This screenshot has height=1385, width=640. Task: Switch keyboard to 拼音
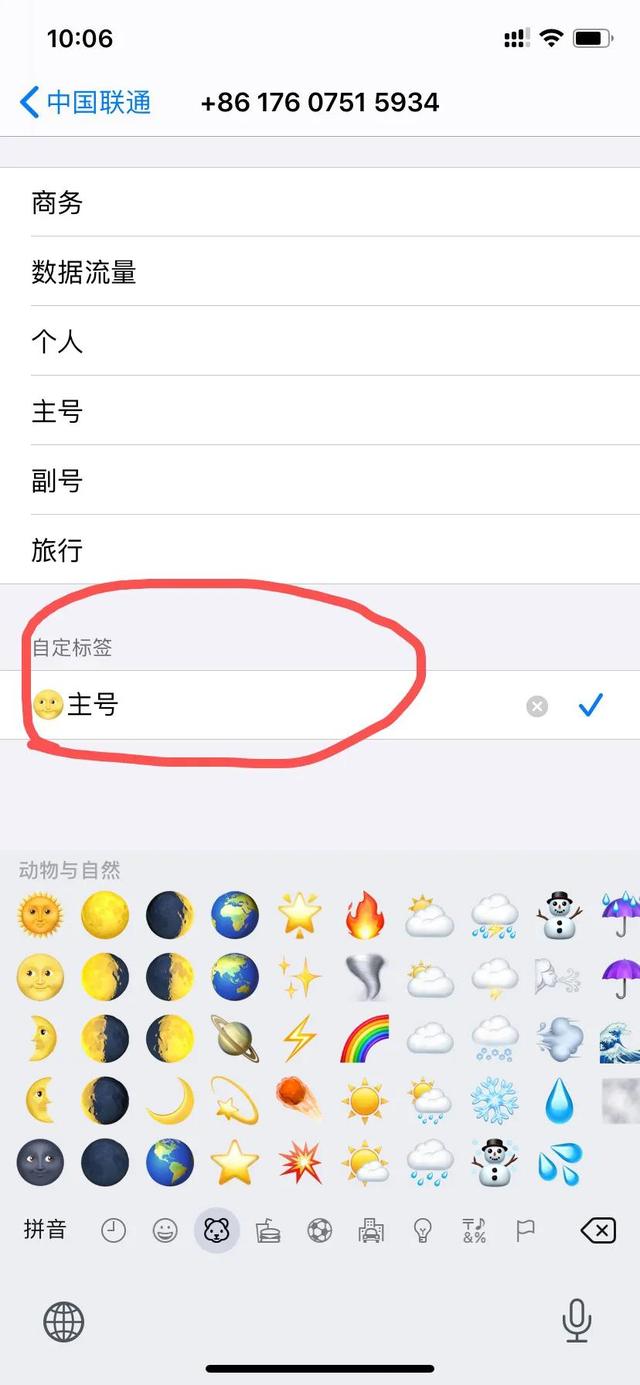[x=45, y=1230]
